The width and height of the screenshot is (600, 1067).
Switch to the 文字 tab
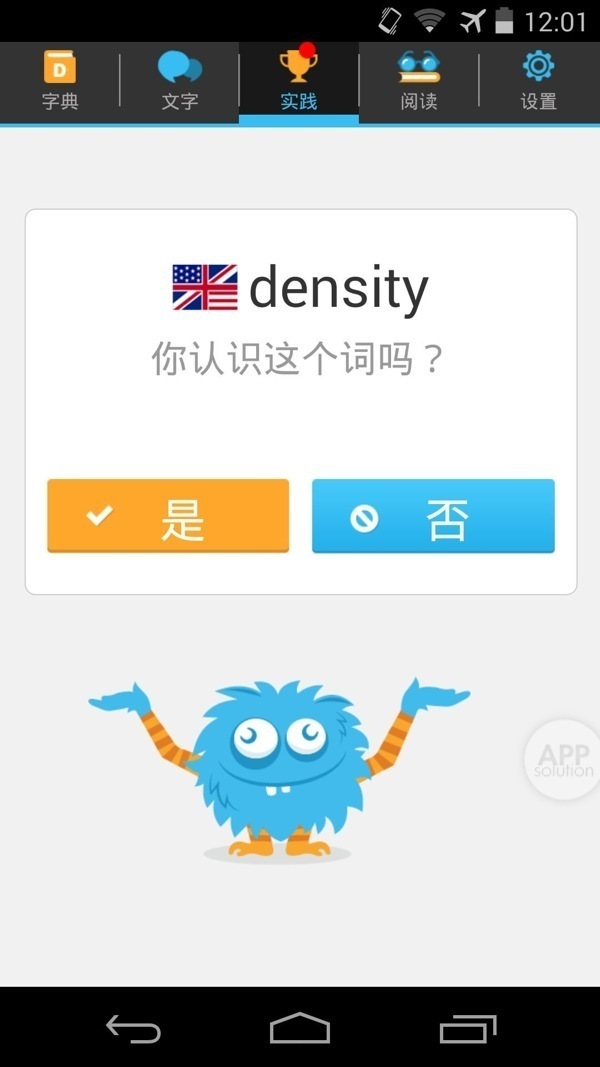pos(180,82)
